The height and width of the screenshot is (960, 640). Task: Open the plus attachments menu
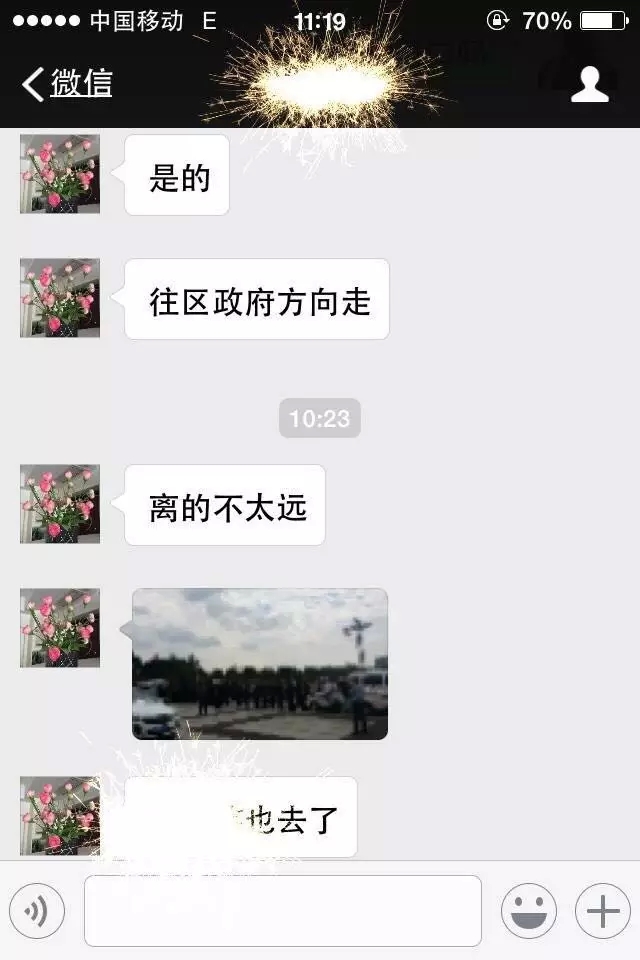click(x=602, y=911)
